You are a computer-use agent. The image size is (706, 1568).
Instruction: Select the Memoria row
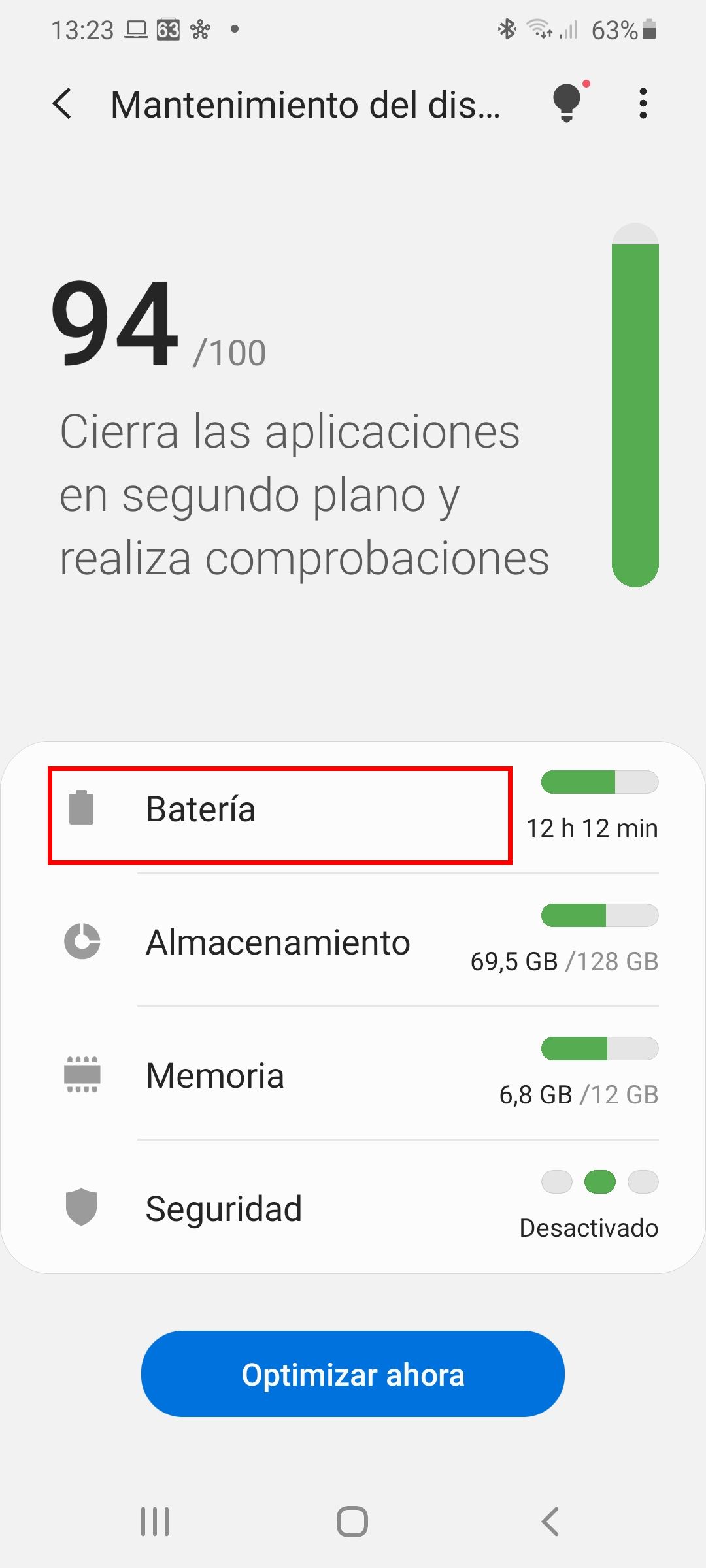tap(353, 1076)
